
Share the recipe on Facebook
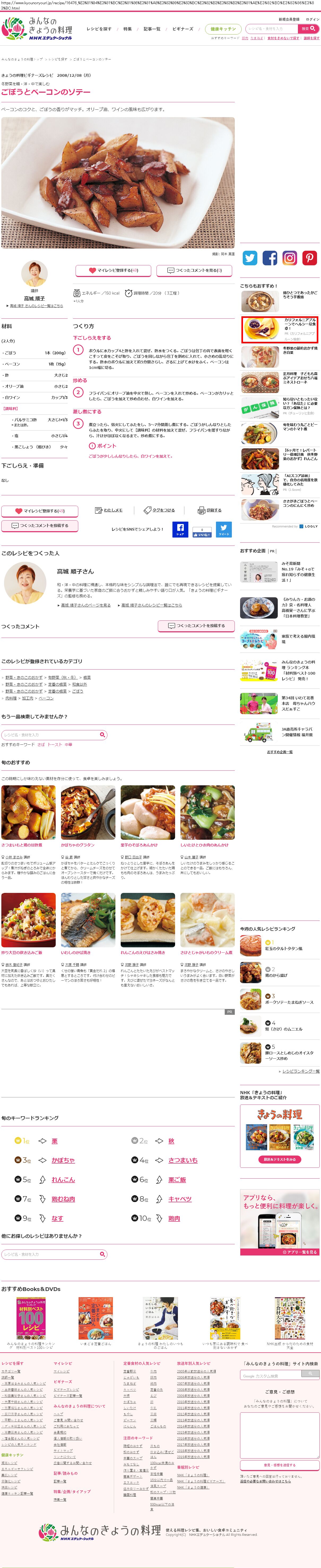180,529
